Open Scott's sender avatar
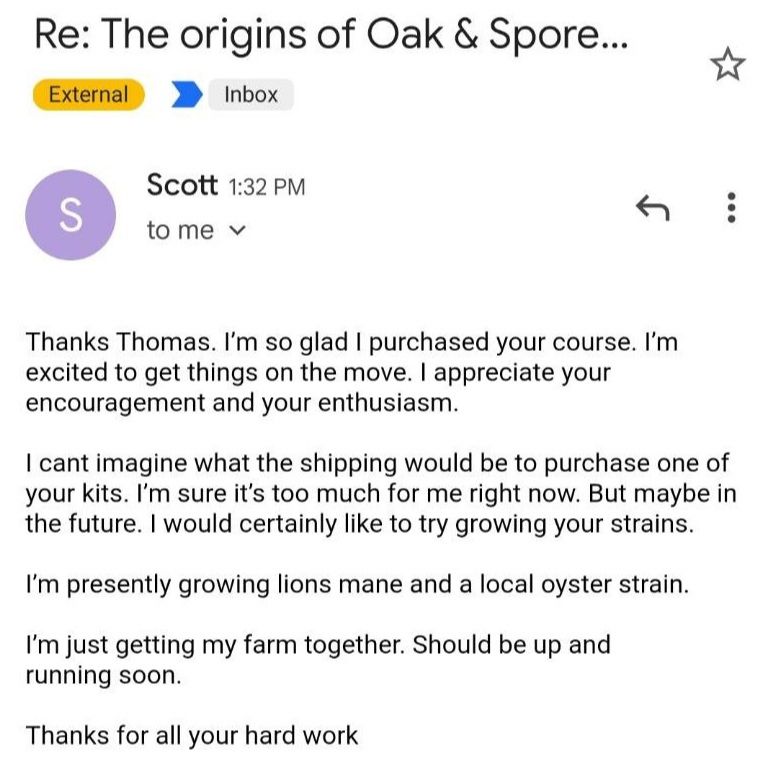The width and height of the screenshot is (778, 763). (70, 215)
